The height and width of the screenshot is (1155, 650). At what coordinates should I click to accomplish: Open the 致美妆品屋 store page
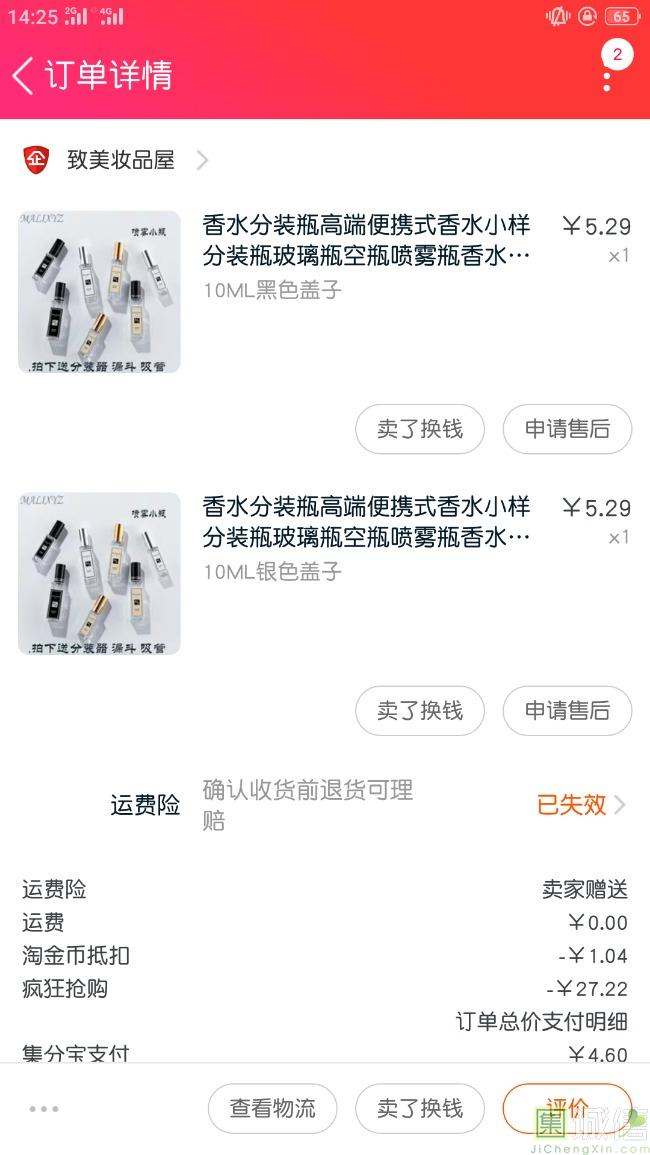coord(120,160)
